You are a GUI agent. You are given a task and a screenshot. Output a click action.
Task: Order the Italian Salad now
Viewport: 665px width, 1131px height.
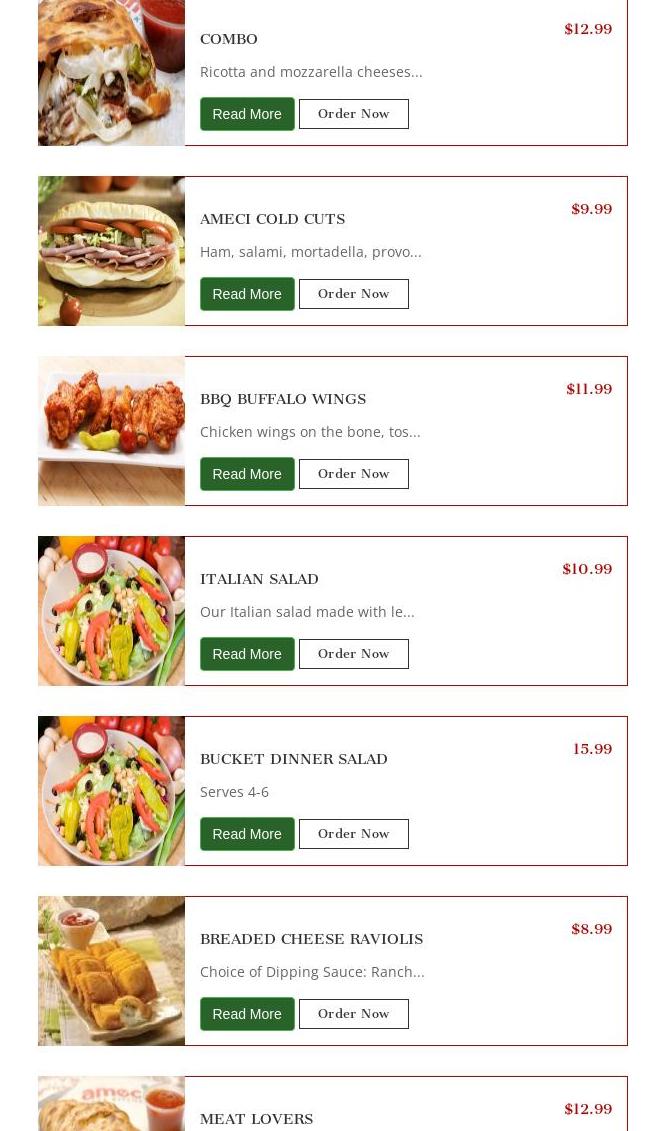pyautogui.click(x=354, y=654)
